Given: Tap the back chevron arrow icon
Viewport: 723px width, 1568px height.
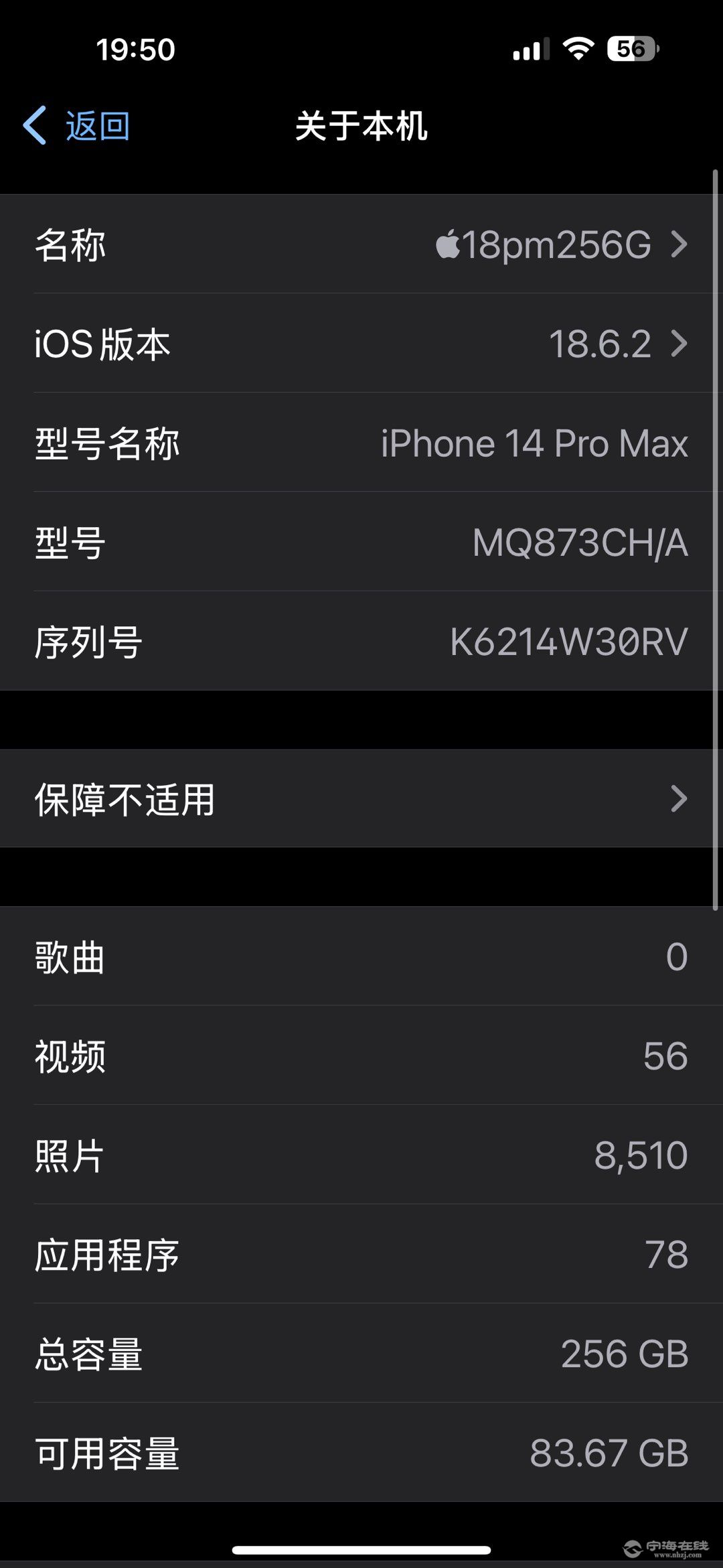Looking at the screenshot, I should [x=35, y=124].
